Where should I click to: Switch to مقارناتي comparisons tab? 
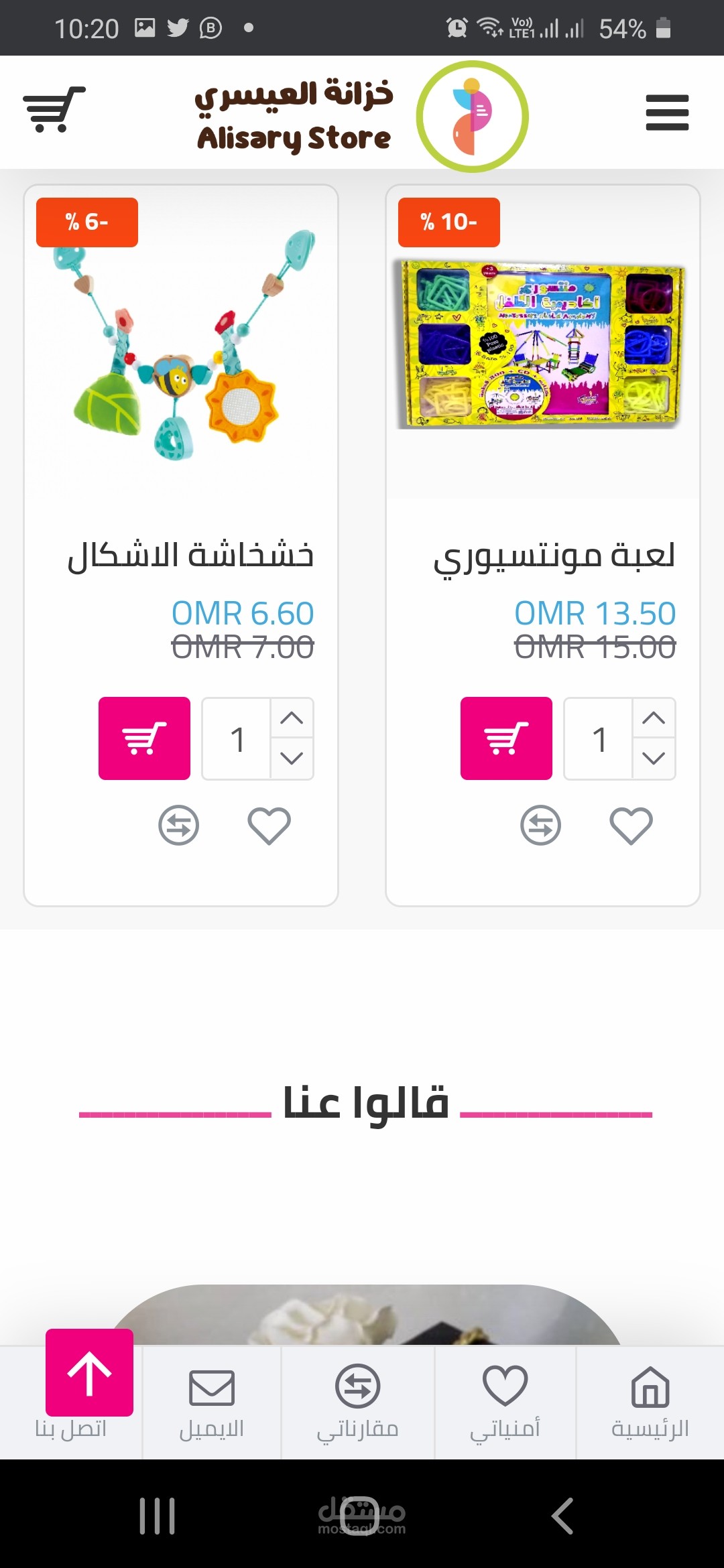pos(357,1402)
